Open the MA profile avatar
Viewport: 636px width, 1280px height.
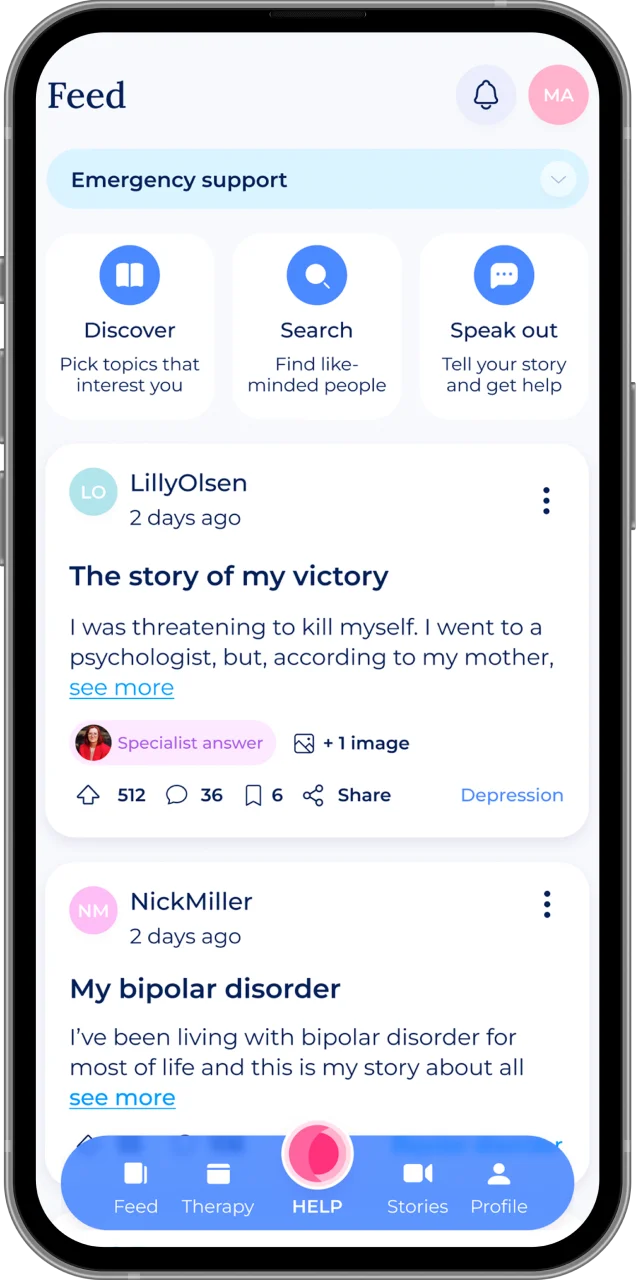click(x=558, y=95)
